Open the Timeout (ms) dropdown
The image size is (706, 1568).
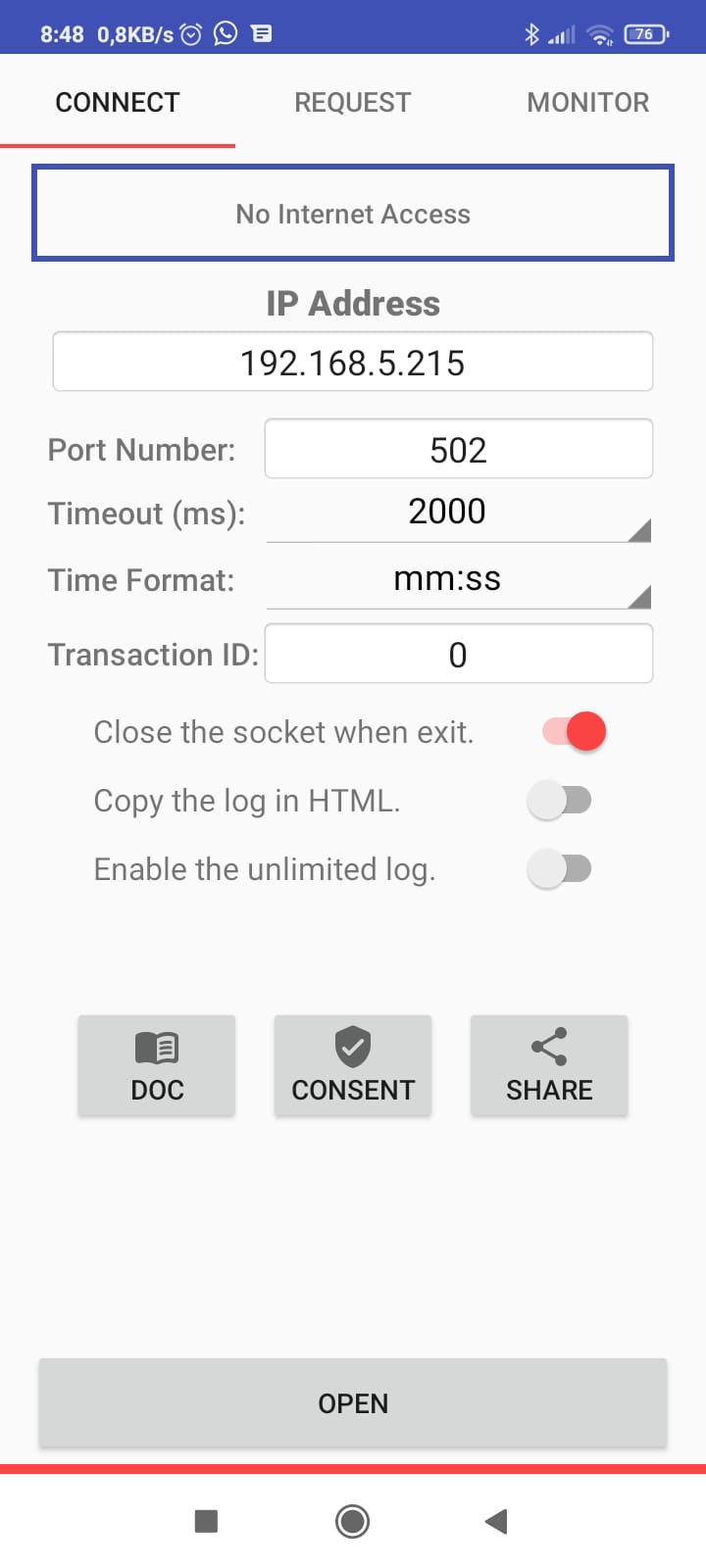tap(458, 513)
